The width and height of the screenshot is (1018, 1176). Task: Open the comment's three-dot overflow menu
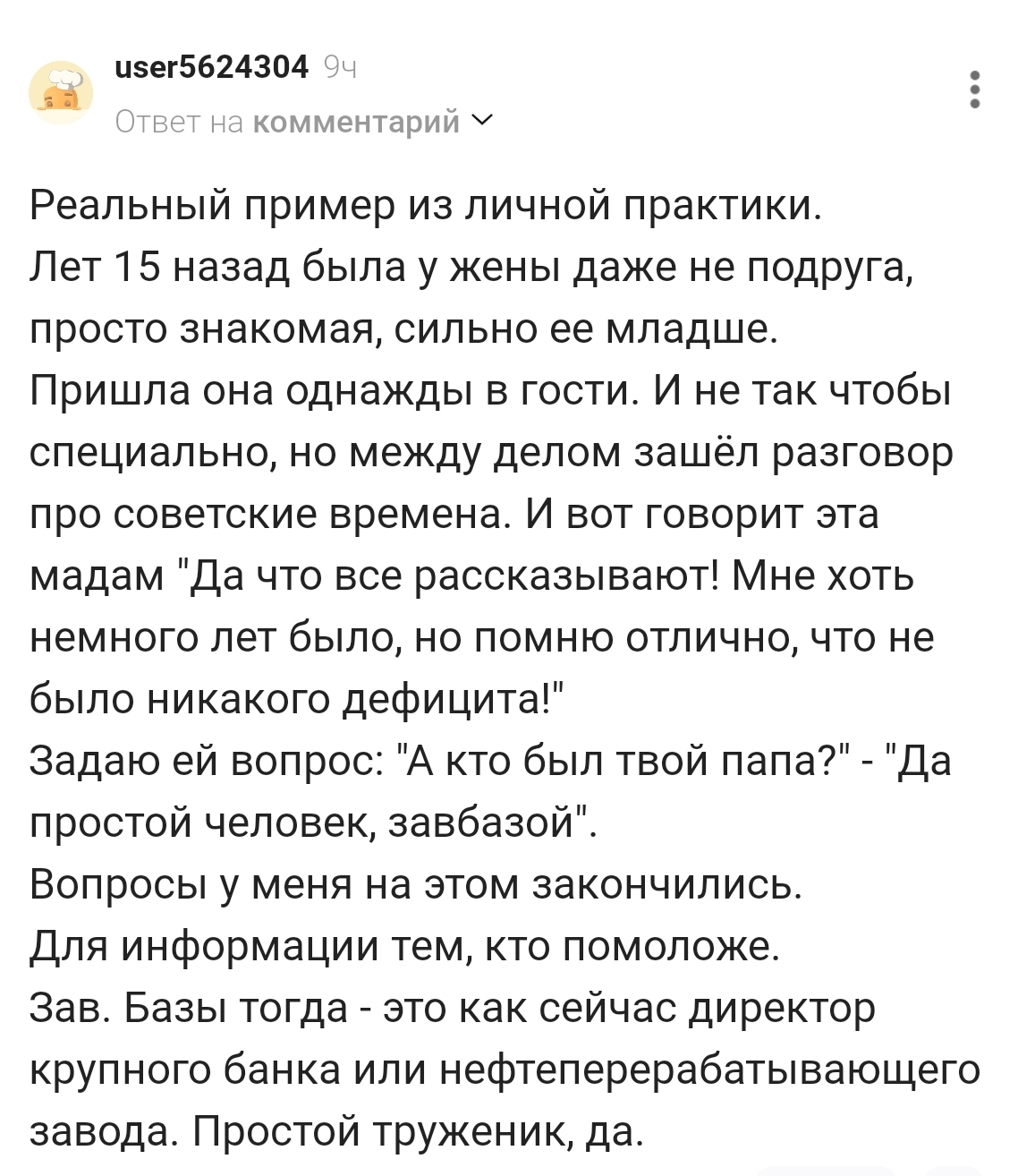(x=975, y=90)
